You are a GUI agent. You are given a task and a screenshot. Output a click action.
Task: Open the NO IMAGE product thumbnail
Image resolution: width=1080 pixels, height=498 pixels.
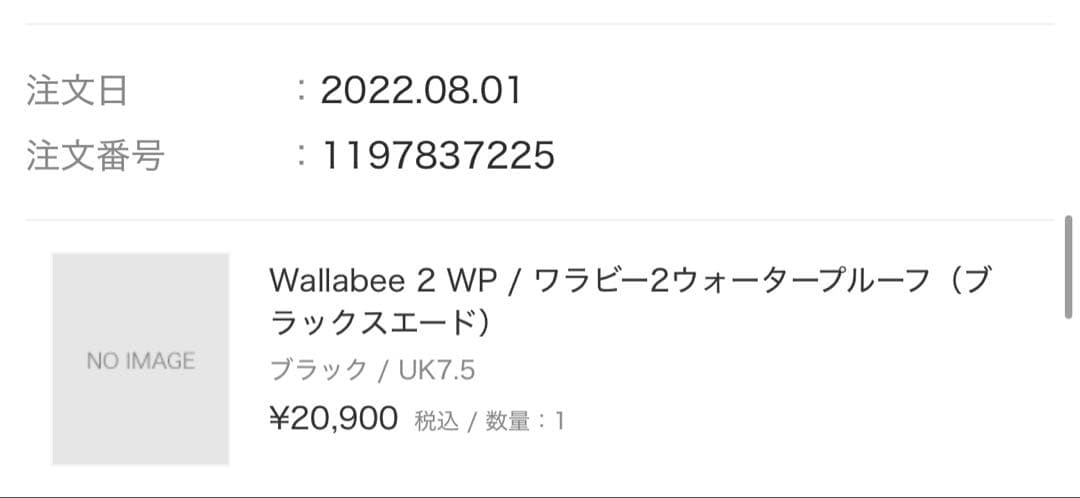click(140, 359)
